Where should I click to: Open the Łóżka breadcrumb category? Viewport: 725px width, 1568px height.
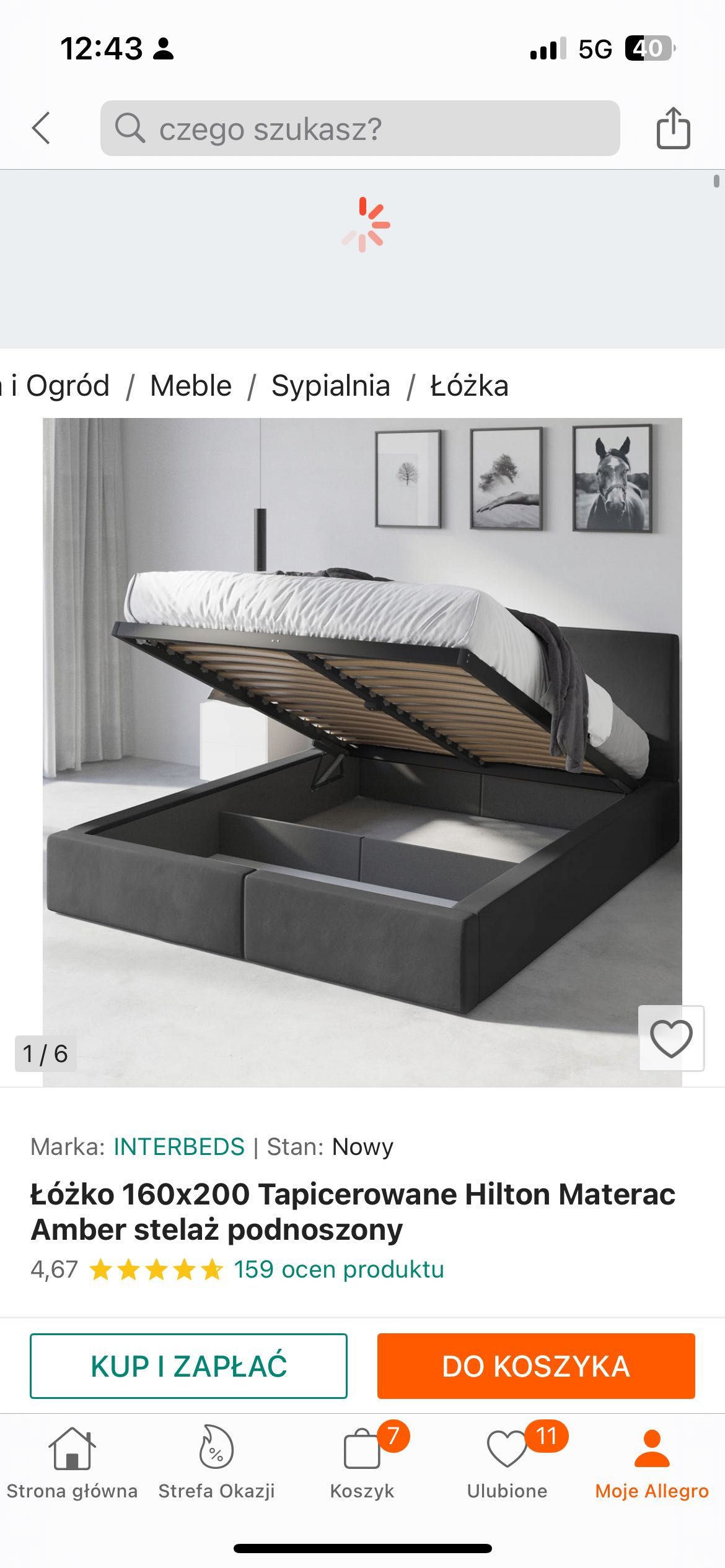coord(469,386)
